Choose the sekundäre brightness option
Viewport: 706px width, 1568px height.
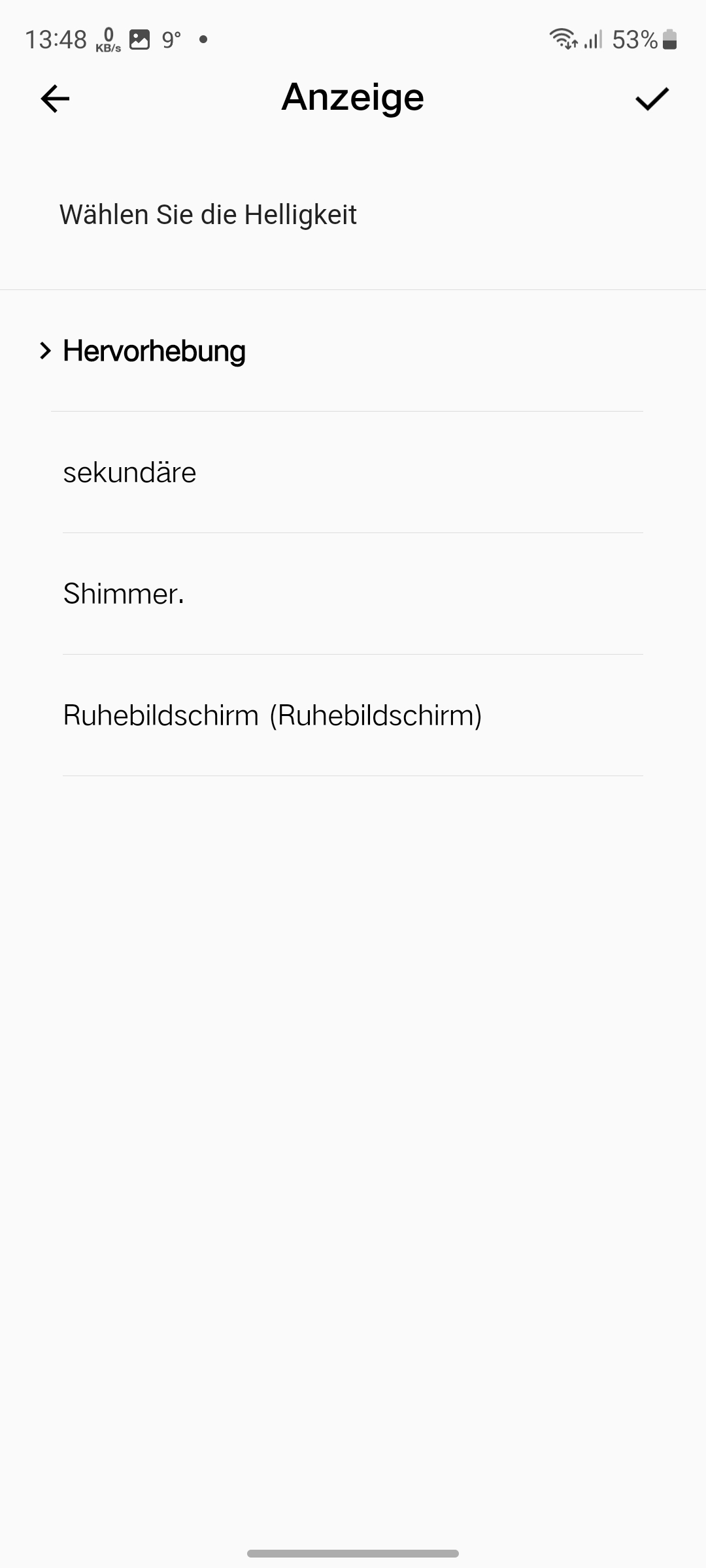[x=129, y=472]
